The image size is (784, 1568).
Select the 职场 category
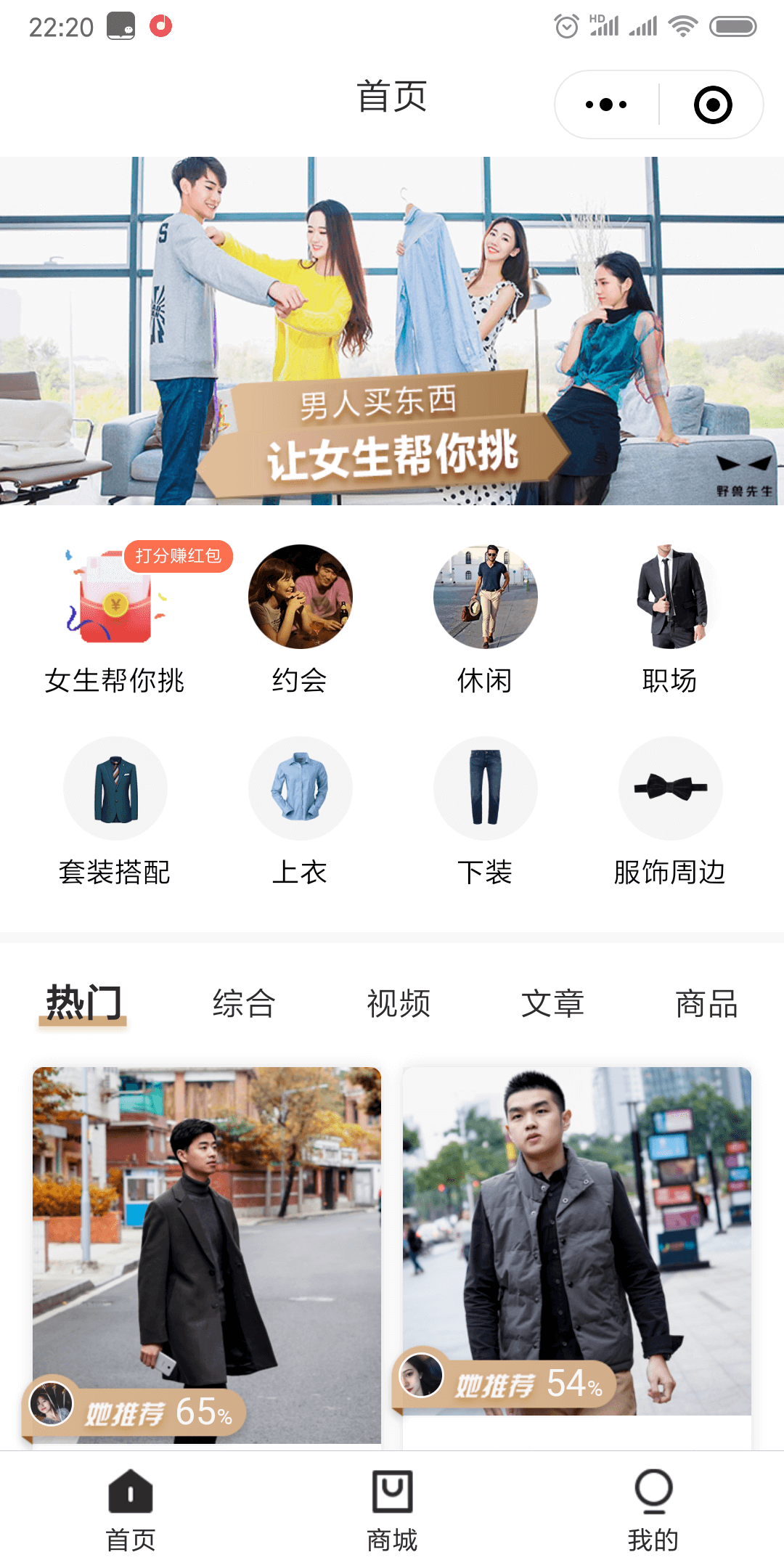(670, 618)
